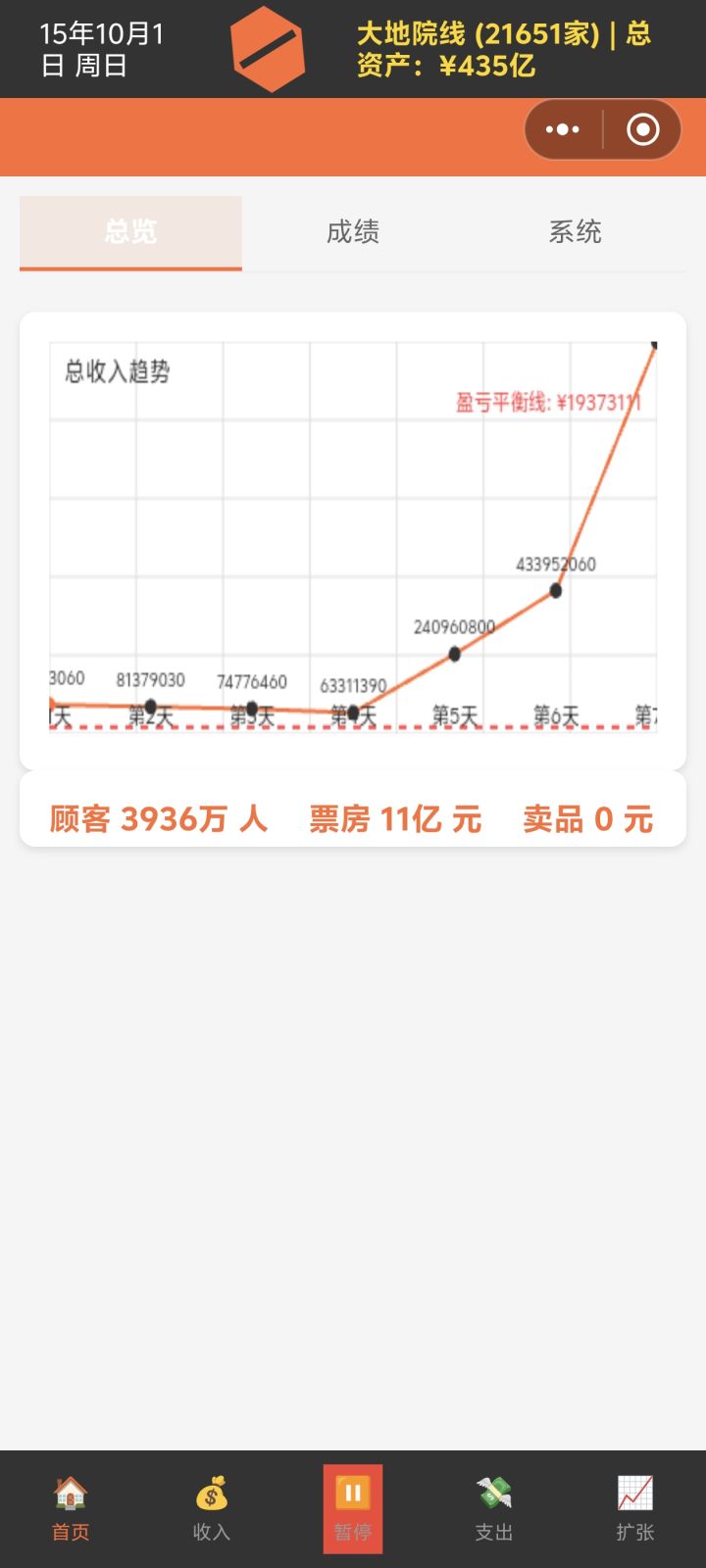This screenshot has width=706, height=1568.
Task: Open the 扩张 tab
Action: pos(635,1509)
